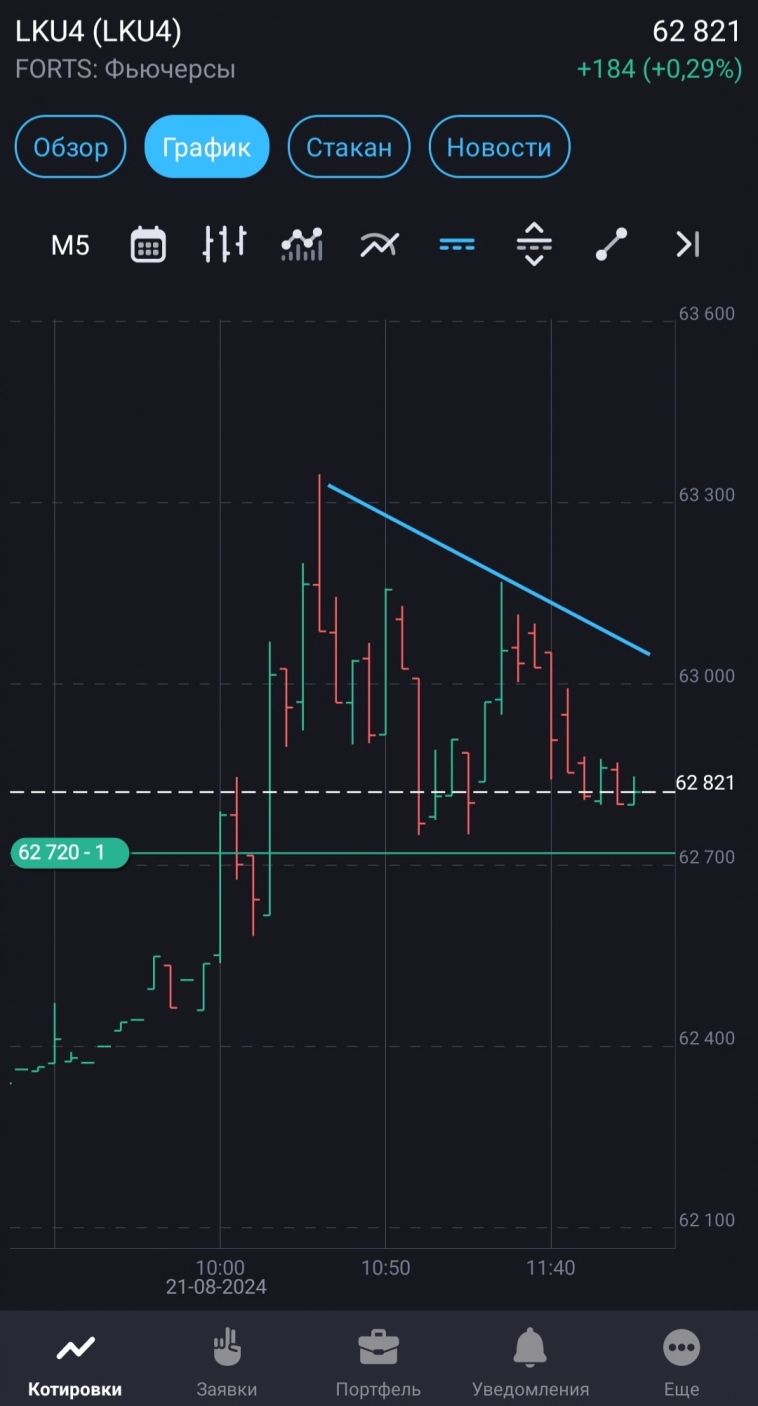This screenshot has height=1406, width=758.
Task: Switch to the Новости tab
Action: click(x=499, y=147)
